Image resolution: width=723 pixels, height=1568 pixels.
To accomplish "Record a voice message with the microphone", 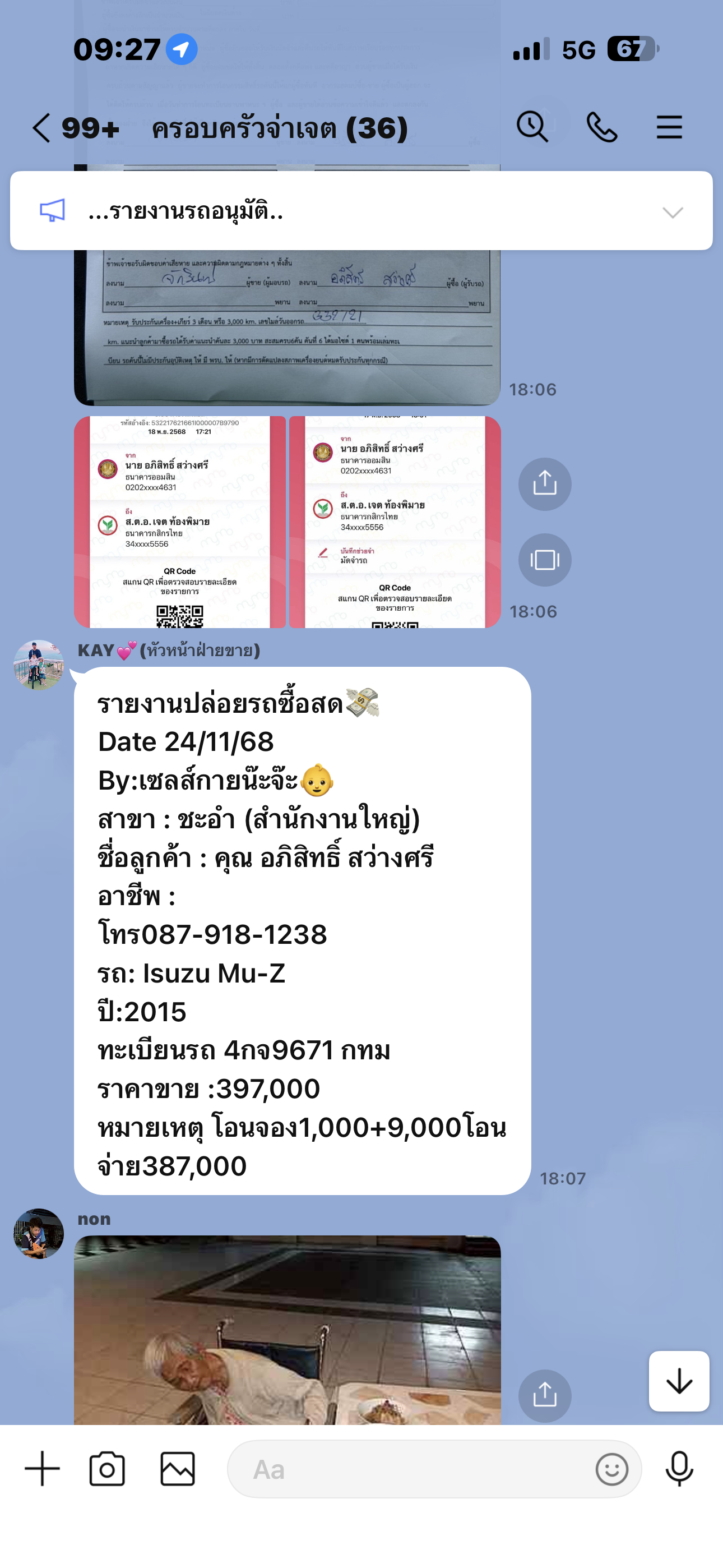I will (x=679, y=1468).
